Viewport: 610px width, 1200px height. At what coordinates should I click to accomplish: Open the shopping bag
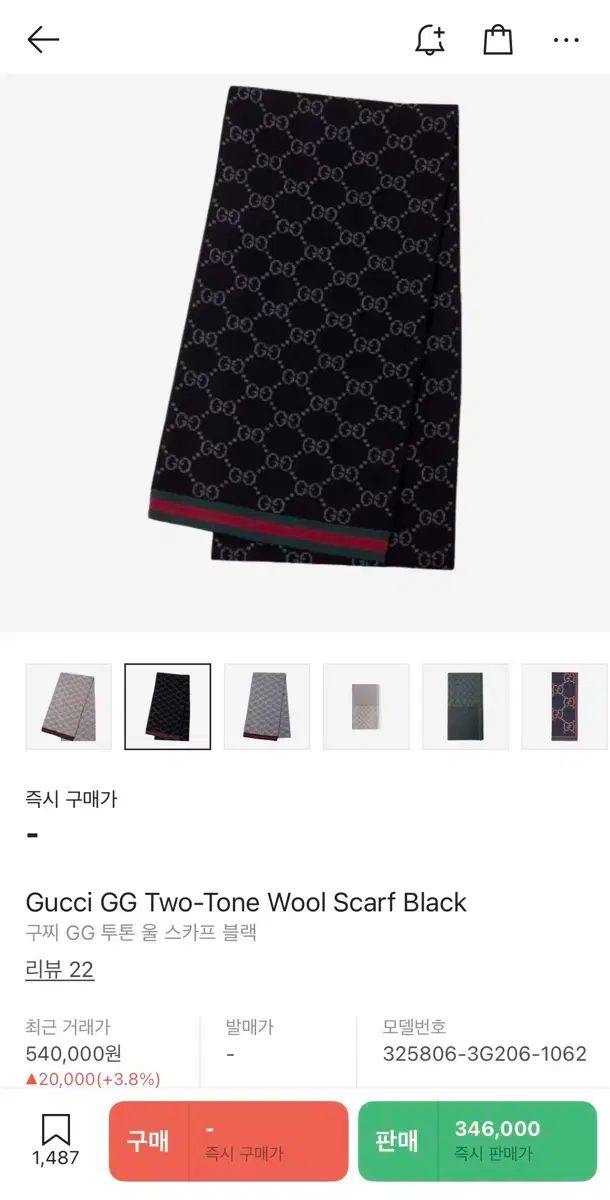(x=498, y=40)
